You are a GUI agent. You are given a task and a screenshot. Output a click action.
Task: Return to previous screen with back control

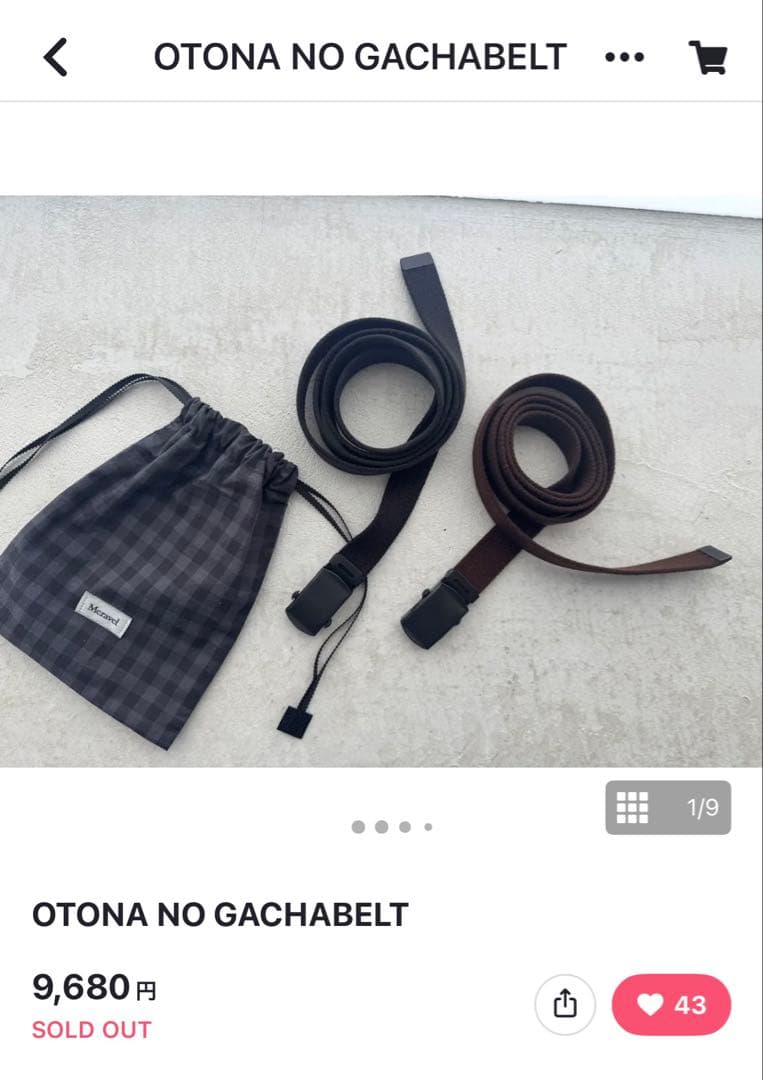click(57, 57)
